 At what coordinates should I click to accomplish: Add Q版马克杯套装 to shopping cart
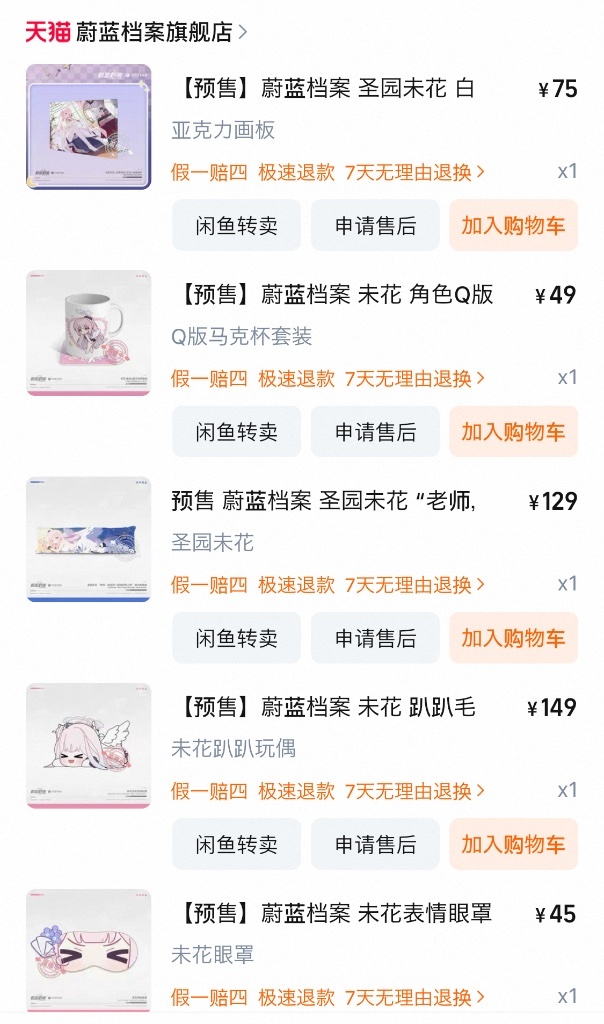point(513,432)
